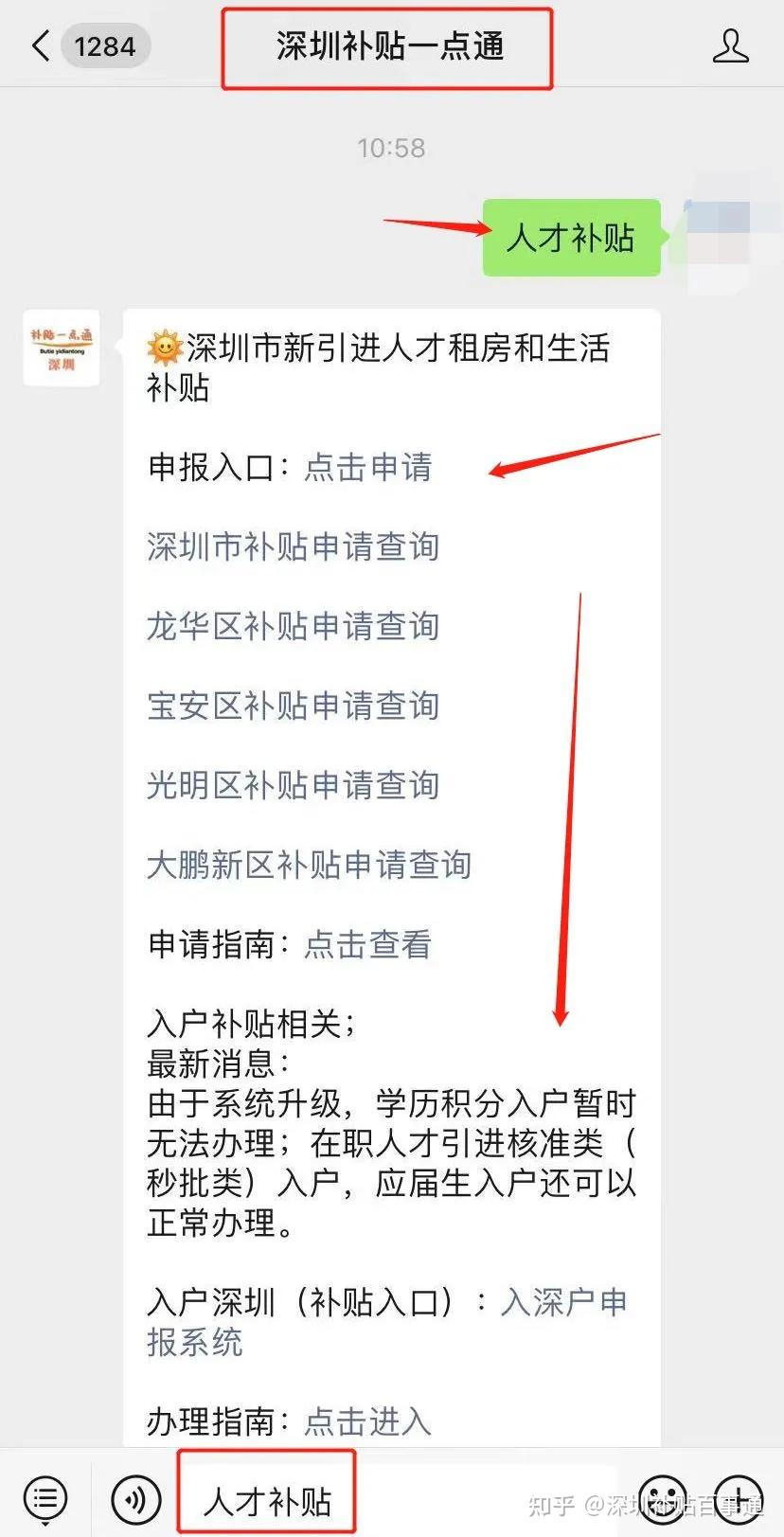This screenshot has height=1537, width=784.
Task: Open the 点击进入 handling guide link
Action: tap(367, 1421)
